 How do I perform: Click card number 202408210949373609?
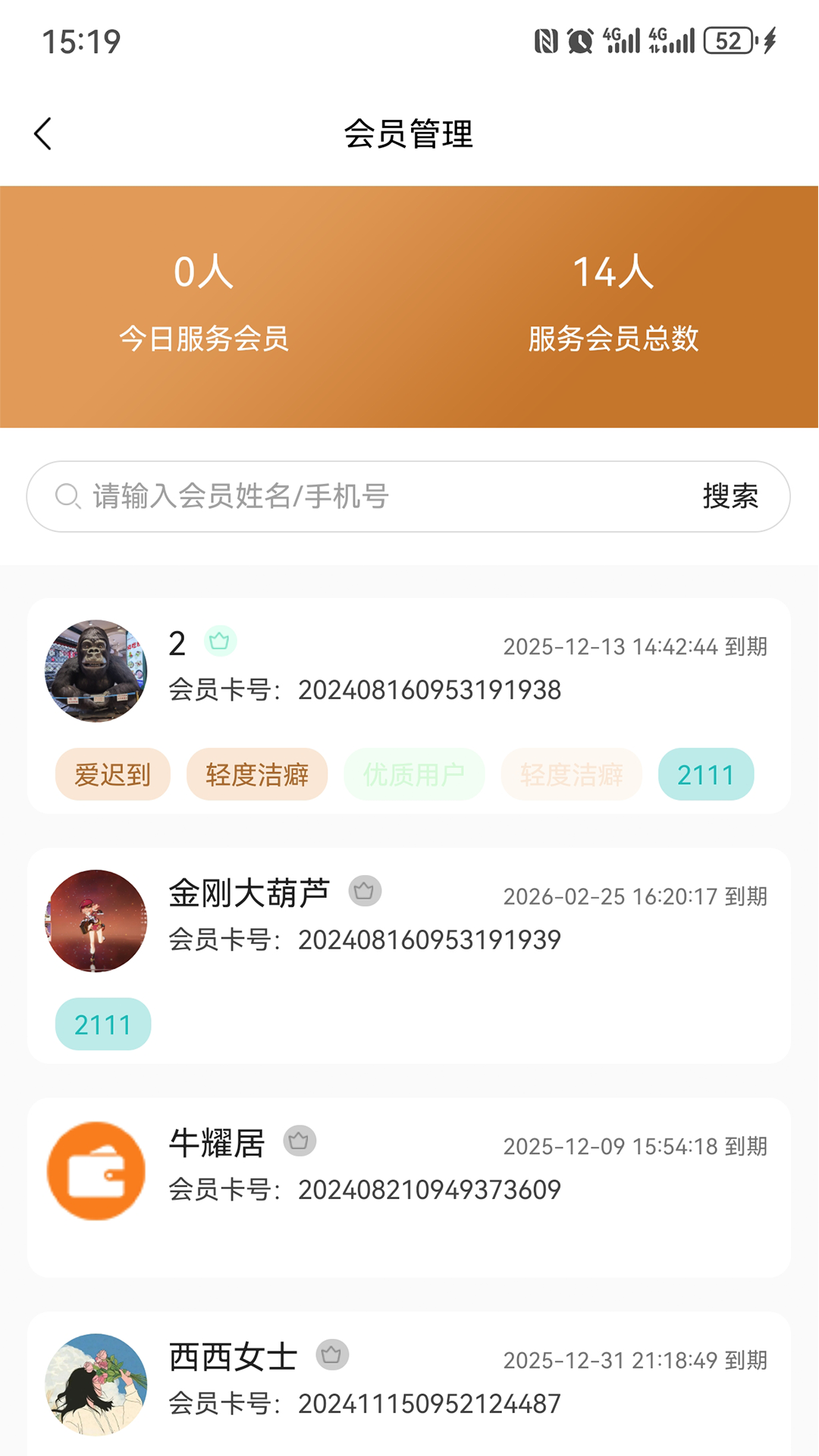tap(430, 1191)
